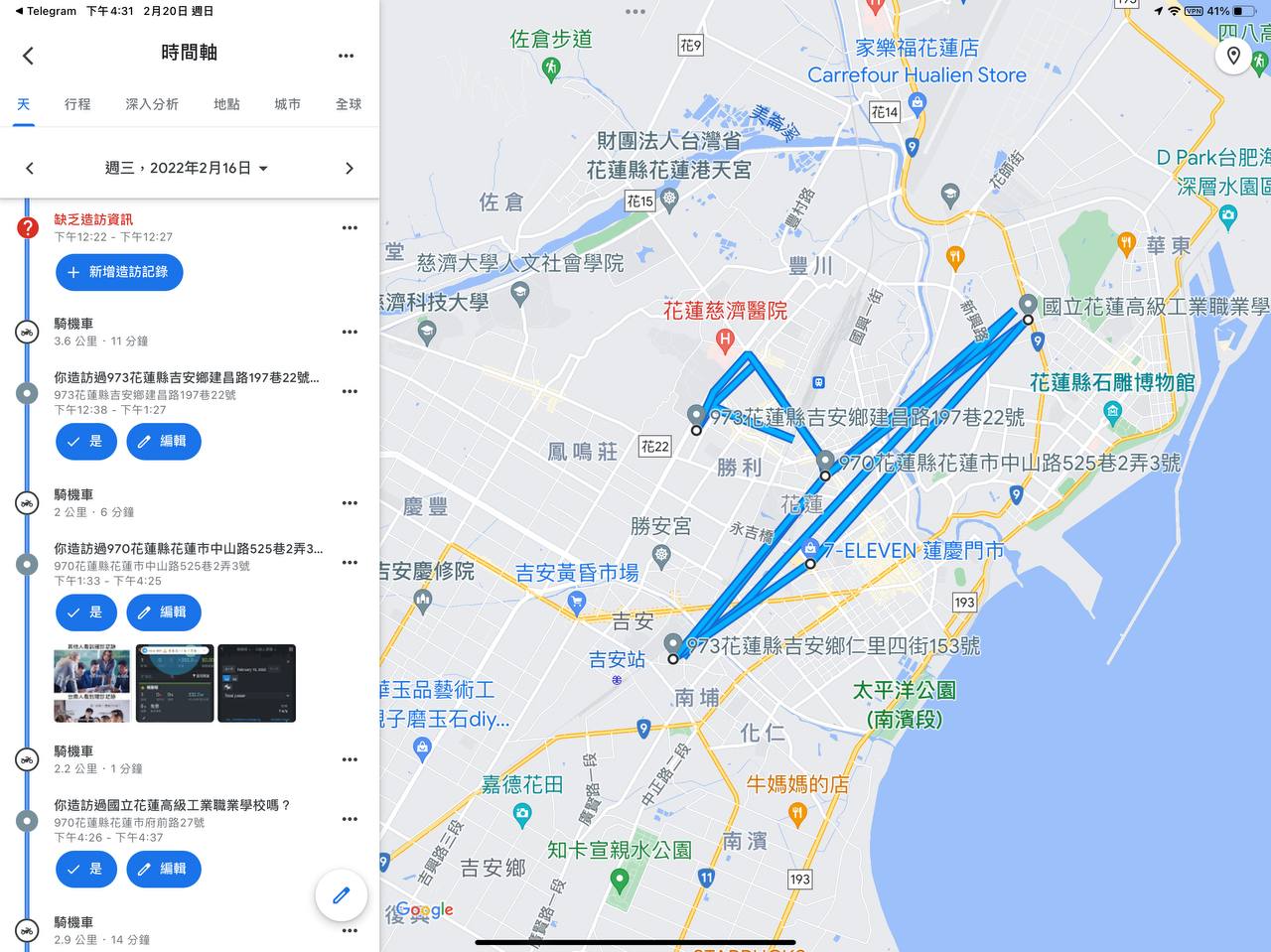Open the location pin button on map
The width and height of the screenshot is (1271, 952).
(x=1233, y=56)
